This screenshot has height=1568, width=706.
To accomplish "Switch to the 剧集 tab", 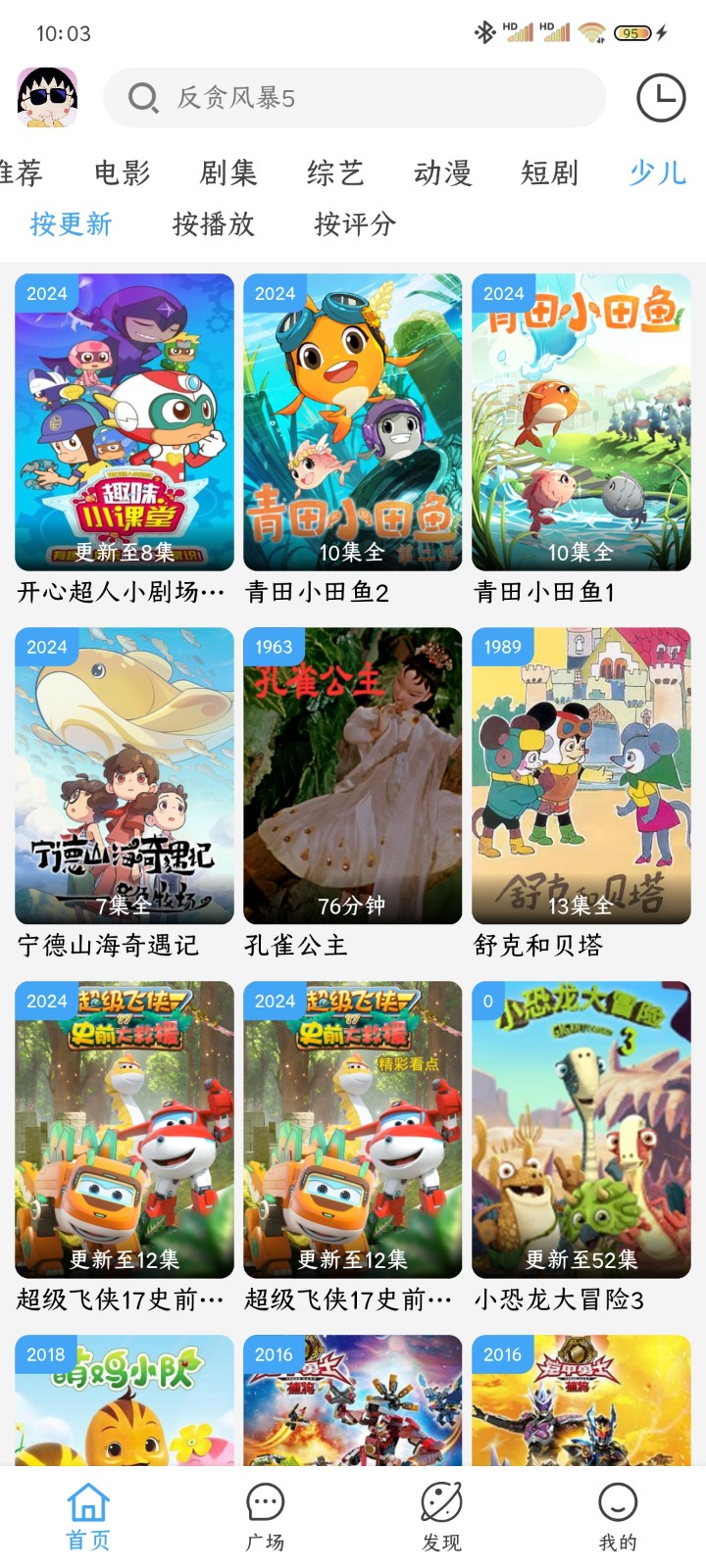I will pyautogui.click(x=228, y=173).
